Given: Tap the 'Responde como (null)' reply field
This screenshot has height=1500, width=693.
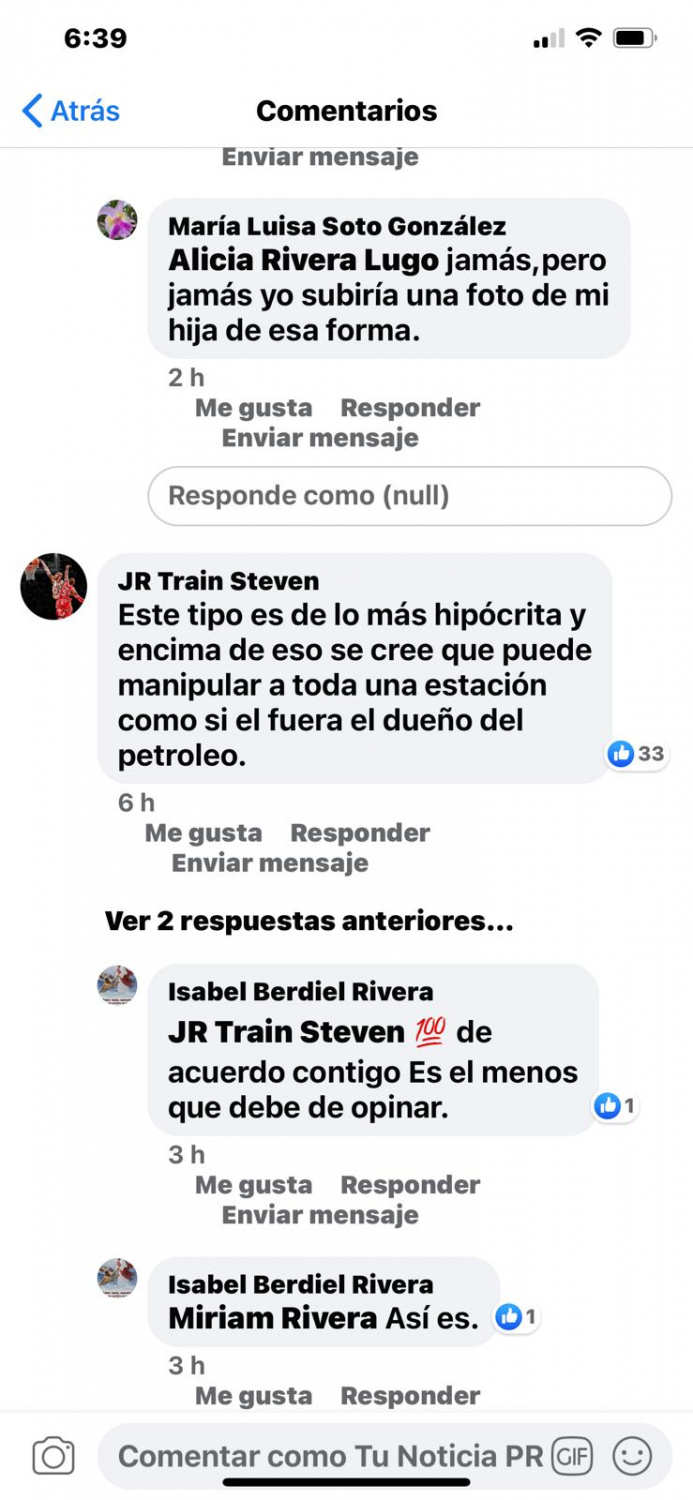Looking at the screenshot, I should (x=409, y=496).
